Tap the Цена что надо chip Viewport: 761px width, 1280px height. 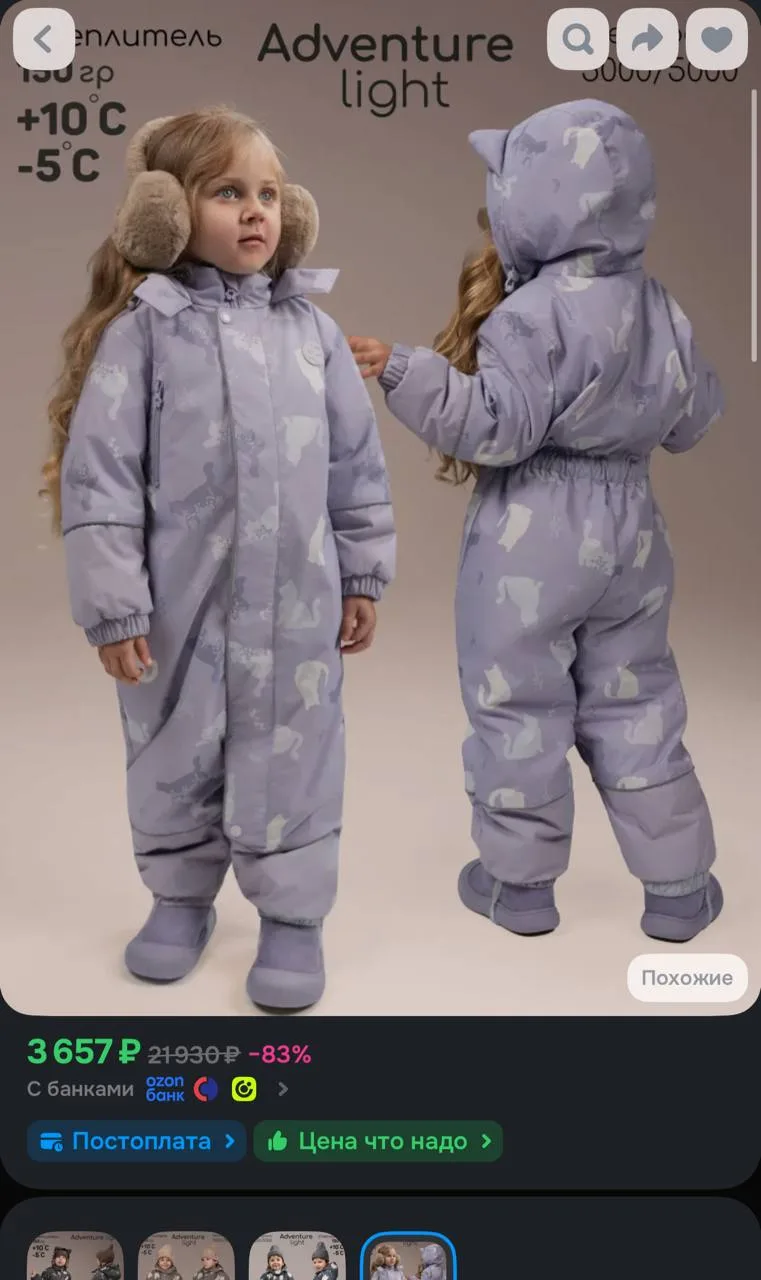[378, 1141]
